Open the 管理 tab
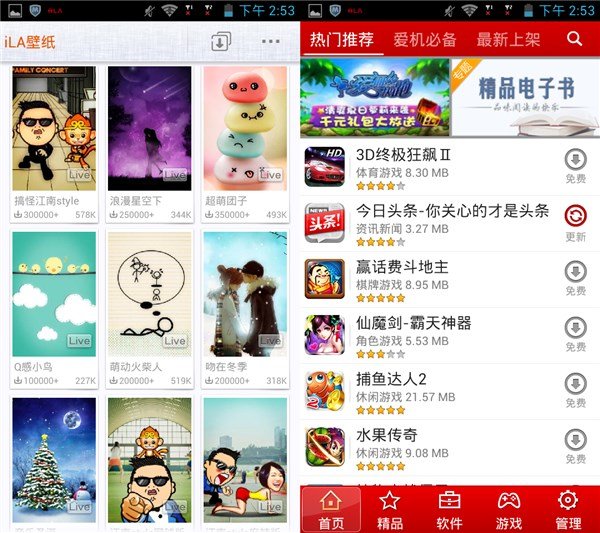The image size is (600, 533). pyautogui.click(x=568, y=510)
